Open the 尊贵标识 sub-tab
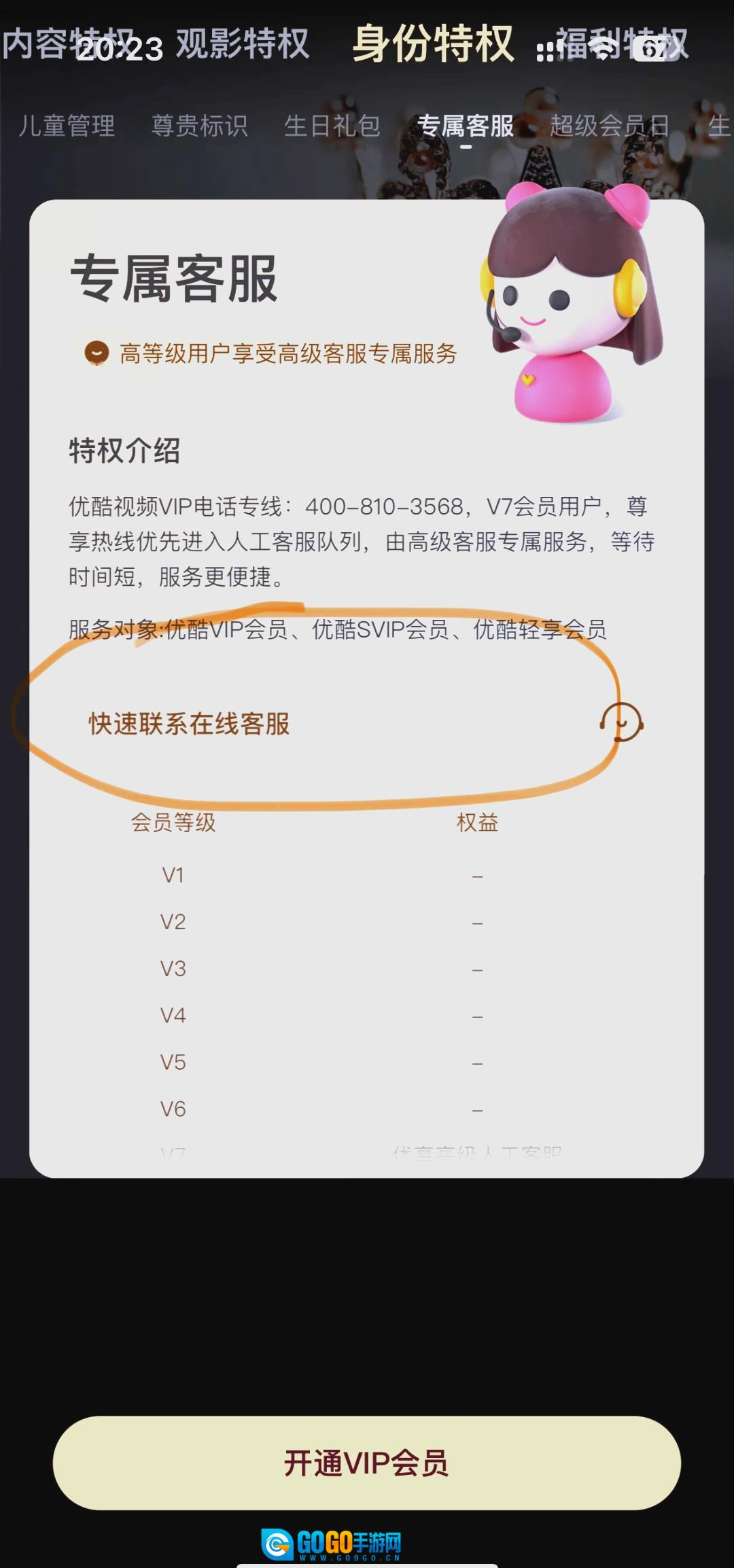This screenshot has width=734, height=1568. point(199,126)
